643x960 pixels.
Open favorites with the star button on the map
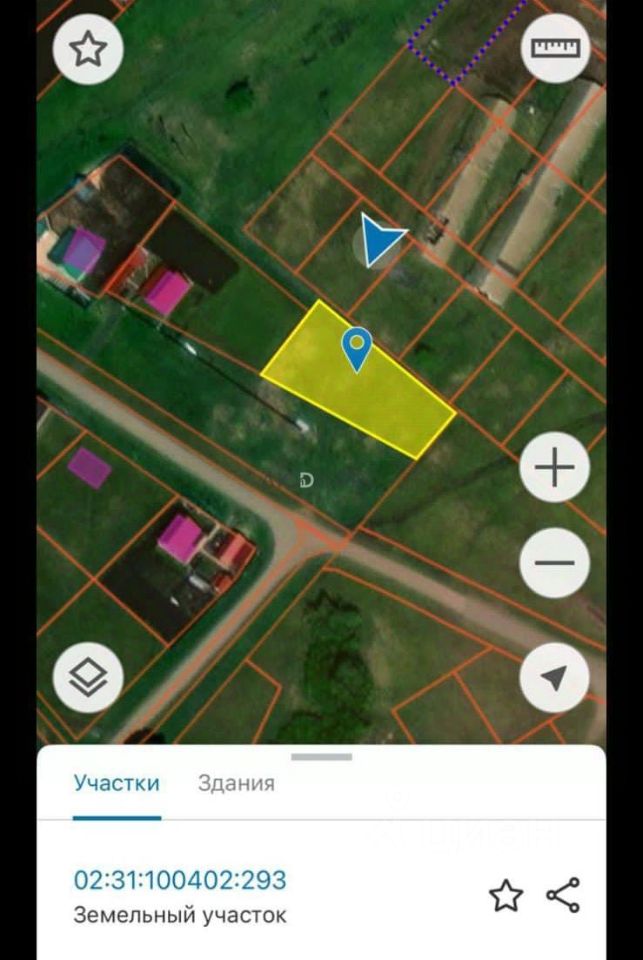coord(88,48)
